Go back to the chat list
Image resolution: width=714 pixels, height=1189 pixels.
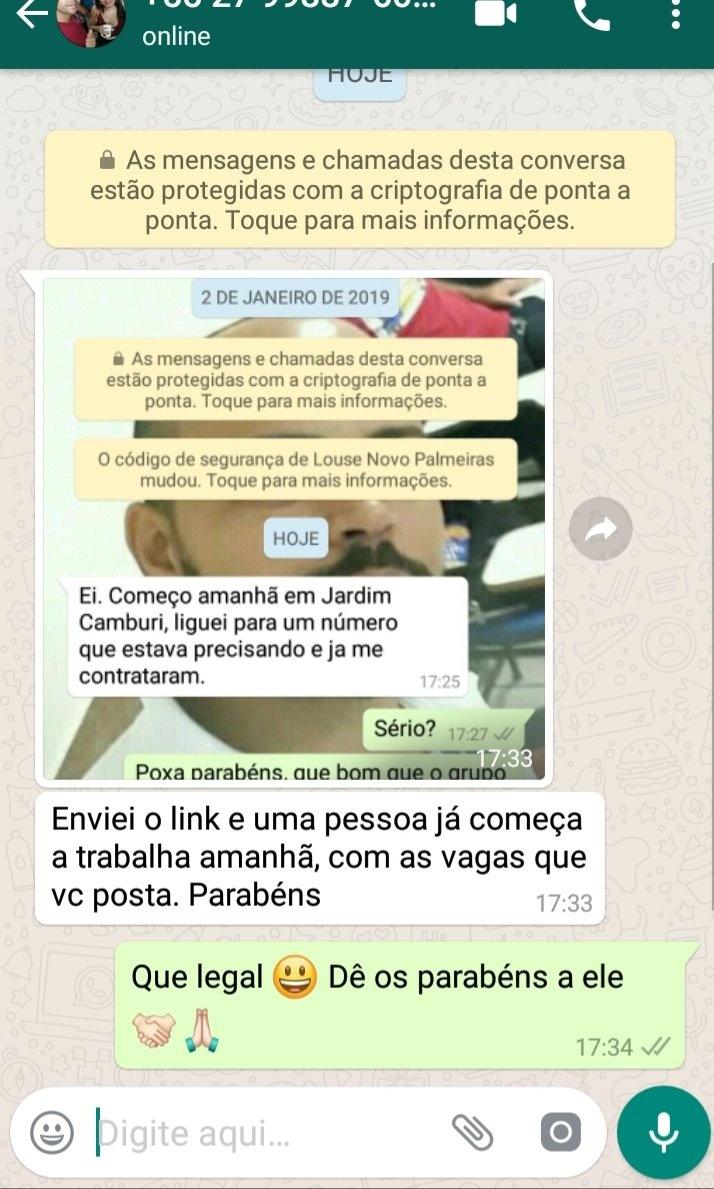(x=30, y=14)
